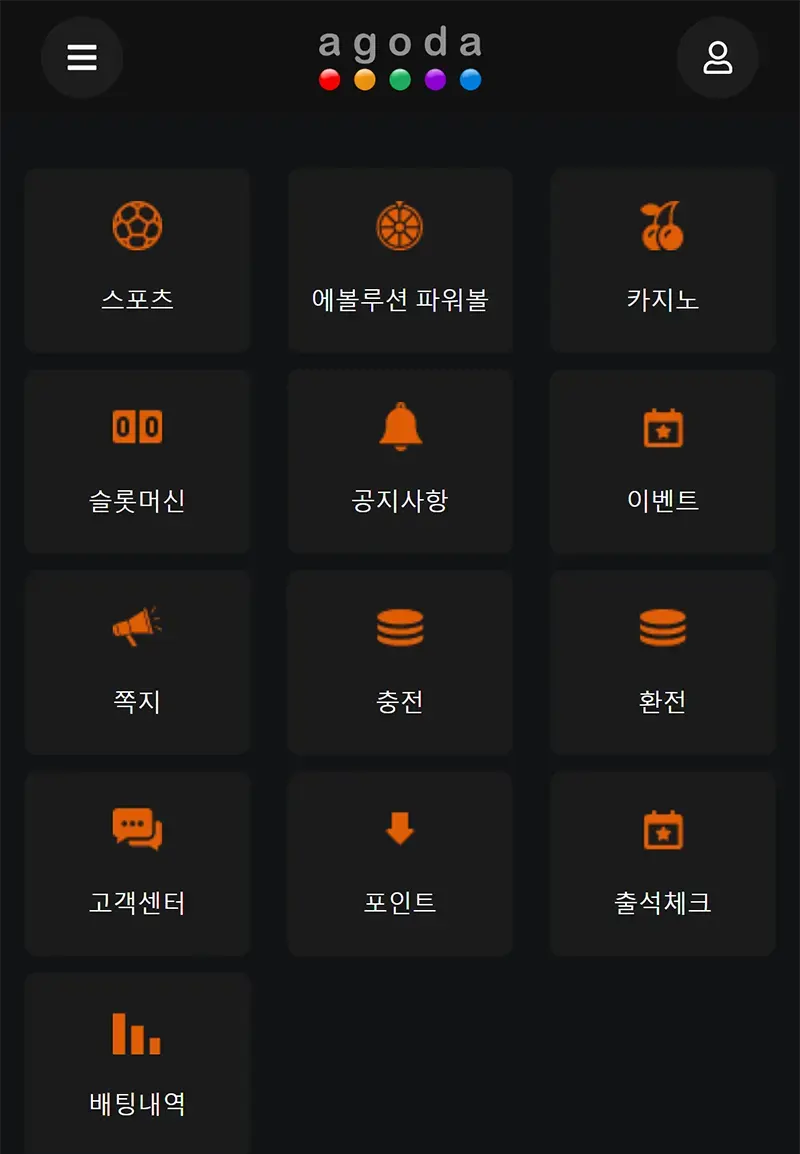Open the user profile icon
This screenshot has height=1154, width=800.
point(717,58)
